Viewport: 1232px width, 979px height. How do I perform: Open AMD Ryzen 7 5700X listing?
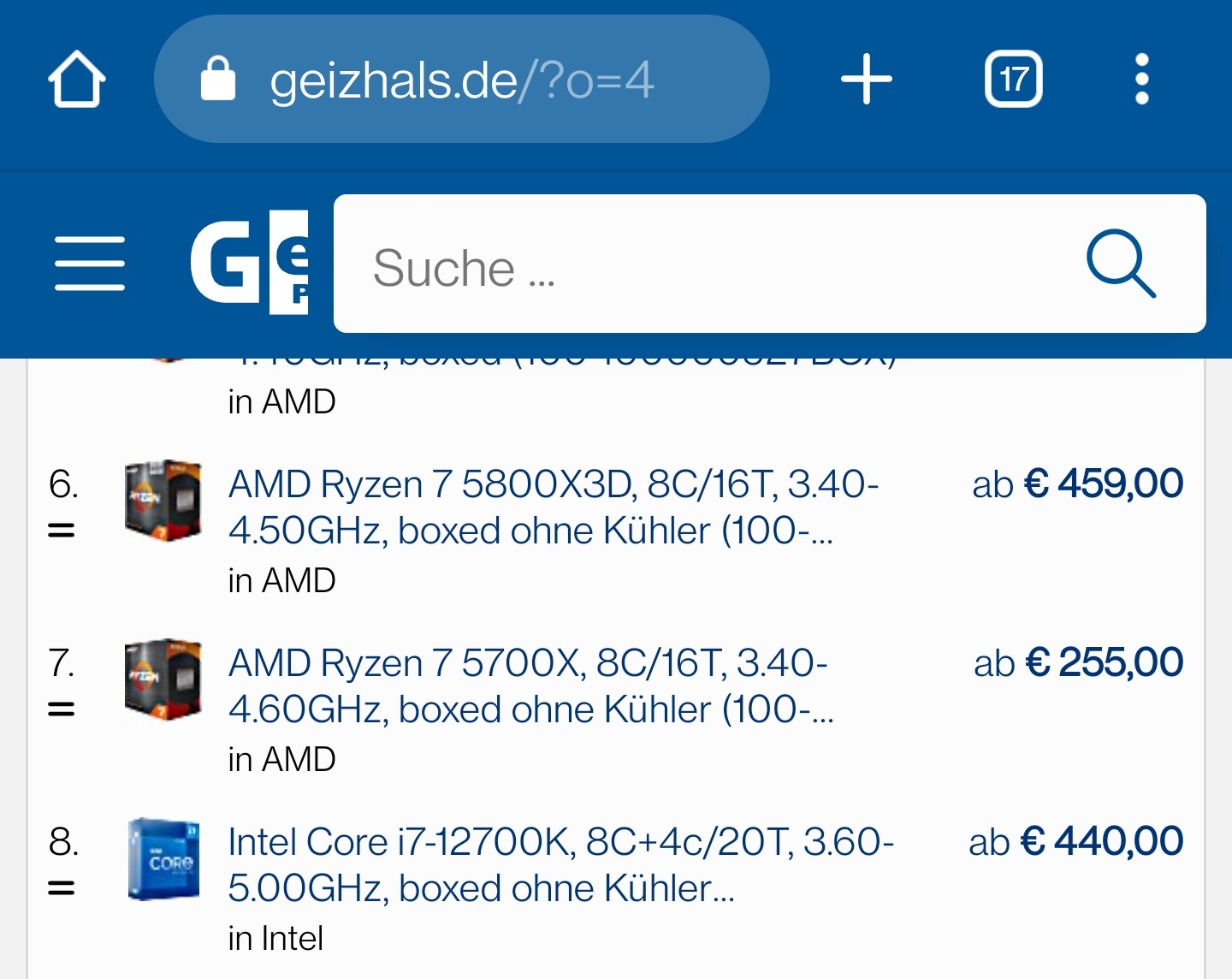[530, 686]
